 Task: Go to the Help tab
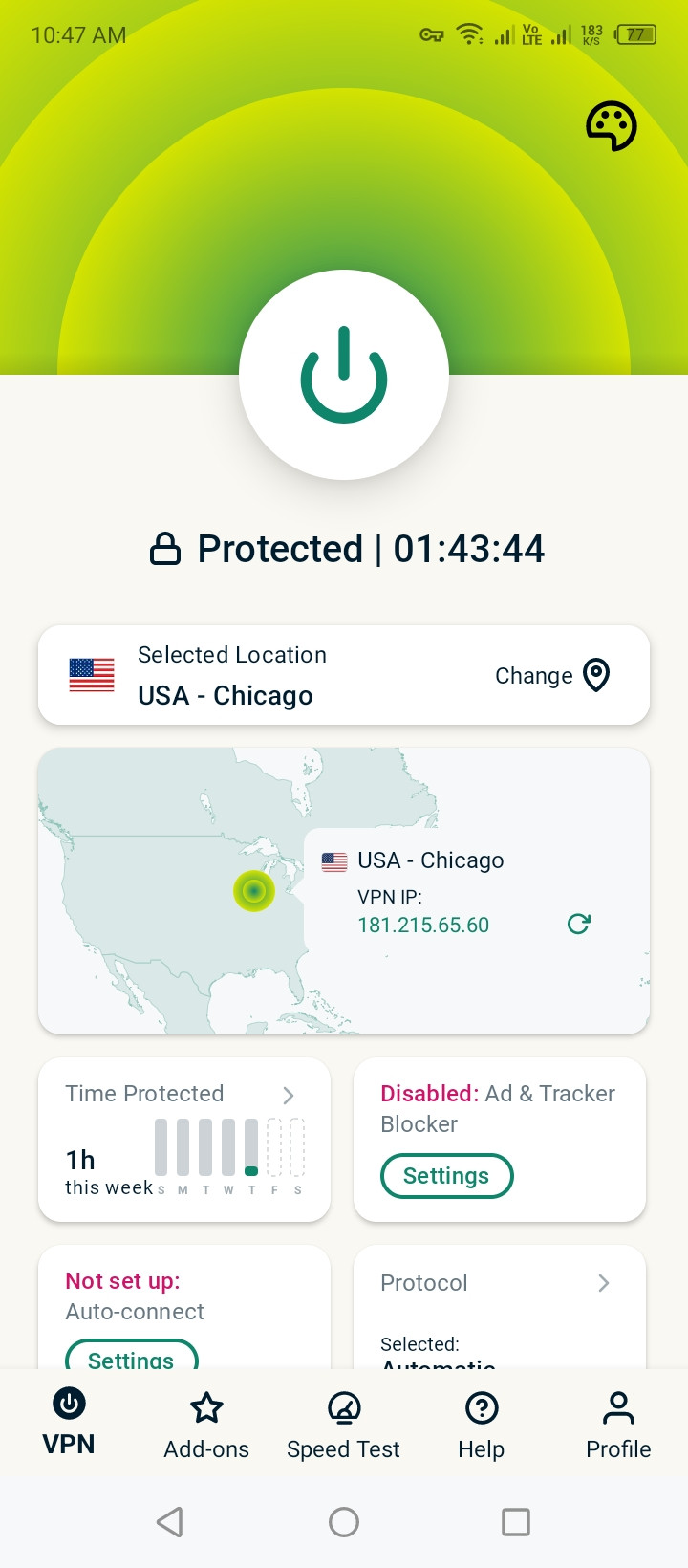[482, 1426]
